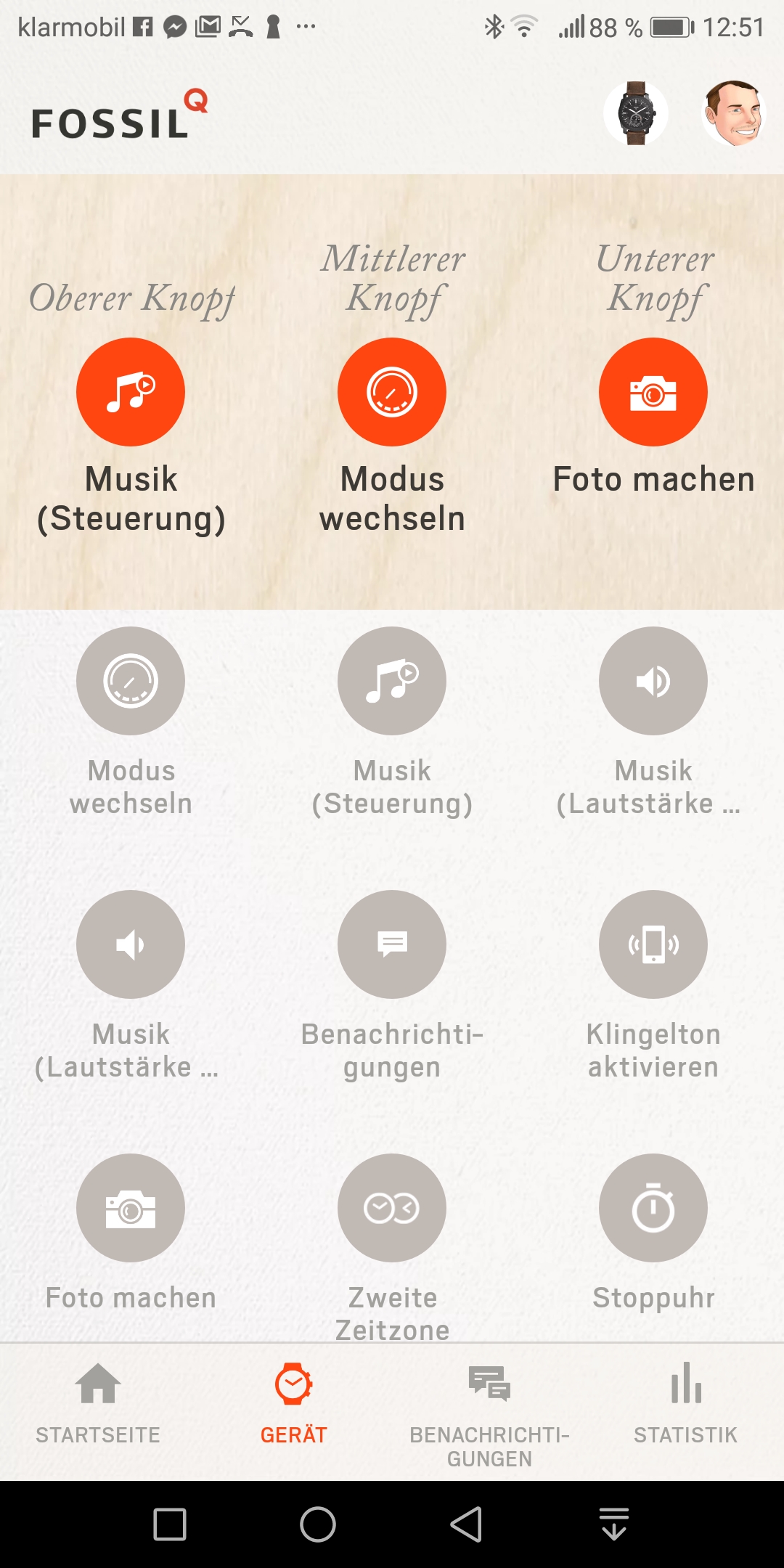Image resolution: width=784 pixels, height=1568 pixels.
Task: Select the Musik volume-down option with the quiet speaker icon
Action: (x=131, y=944)
